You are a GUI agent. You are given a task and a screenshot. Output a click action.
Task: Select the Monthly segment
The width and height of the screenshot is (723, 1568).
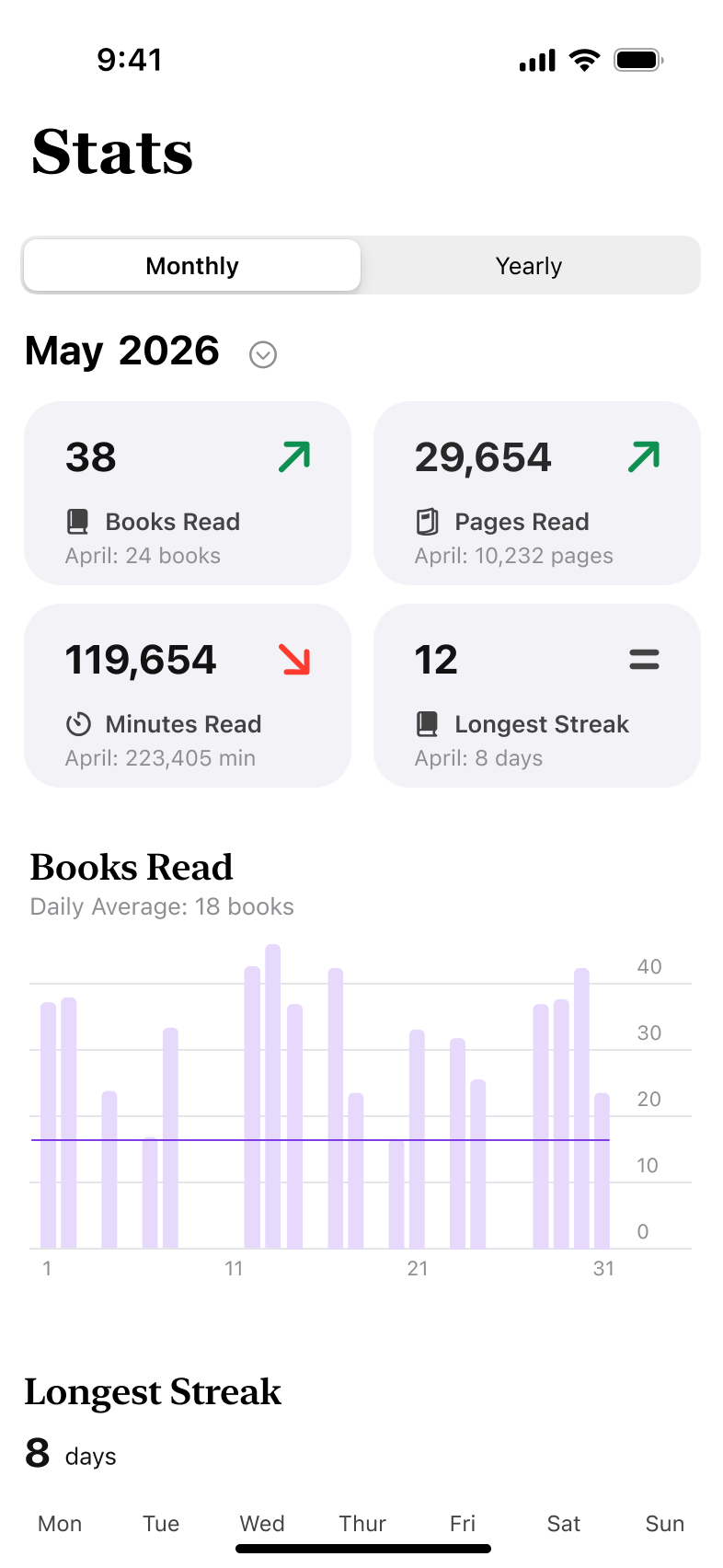point(192,266)
